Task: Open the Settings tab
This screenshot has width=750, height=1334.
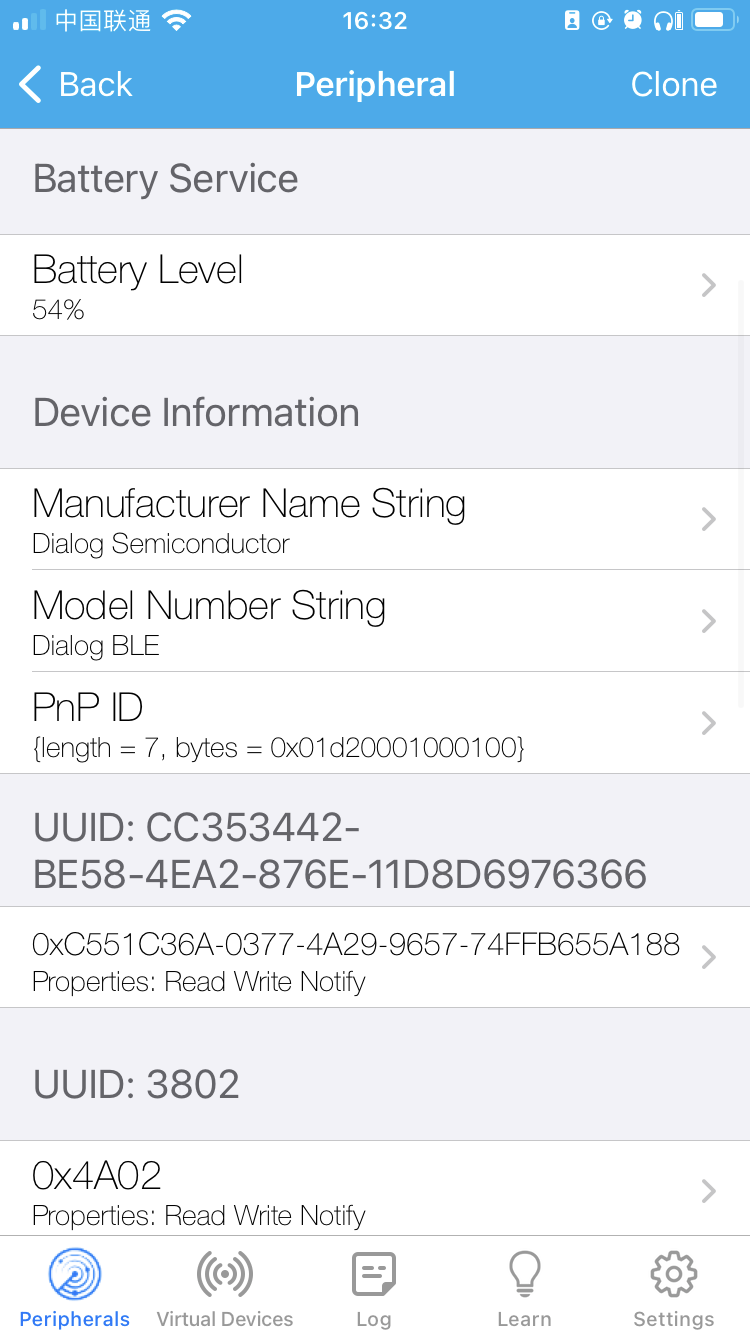Action: pos(673,1288)
